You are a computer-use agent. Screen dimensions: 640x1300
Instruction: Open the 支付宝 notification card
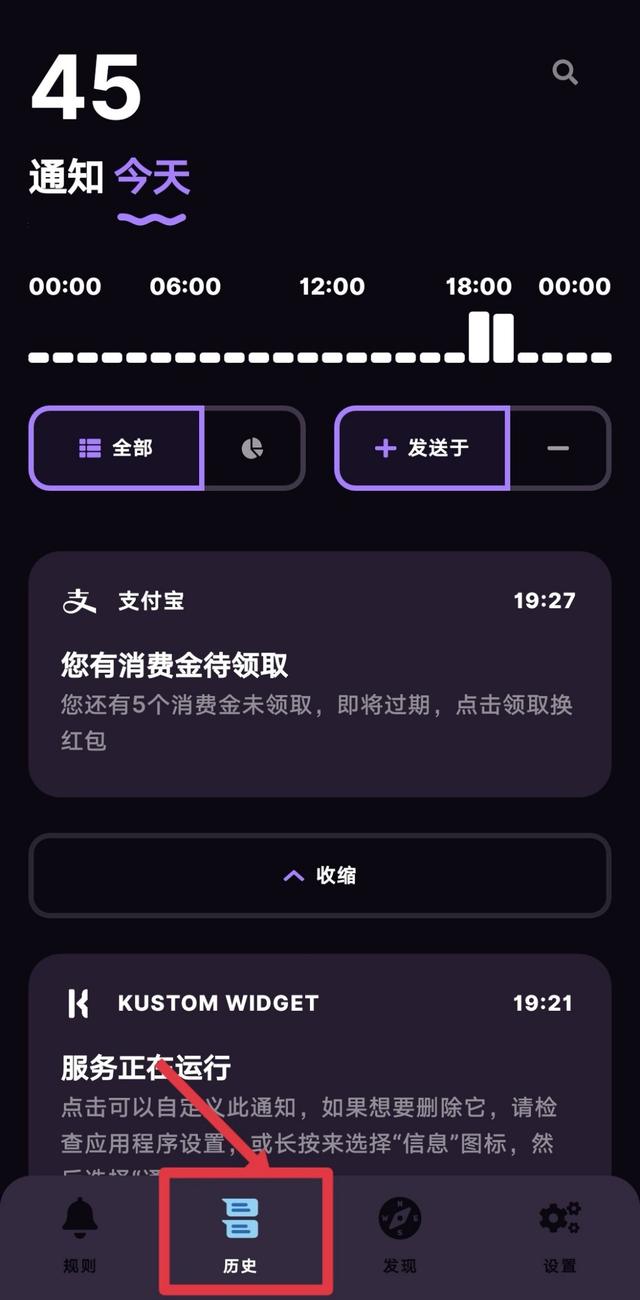pos(319,673)
